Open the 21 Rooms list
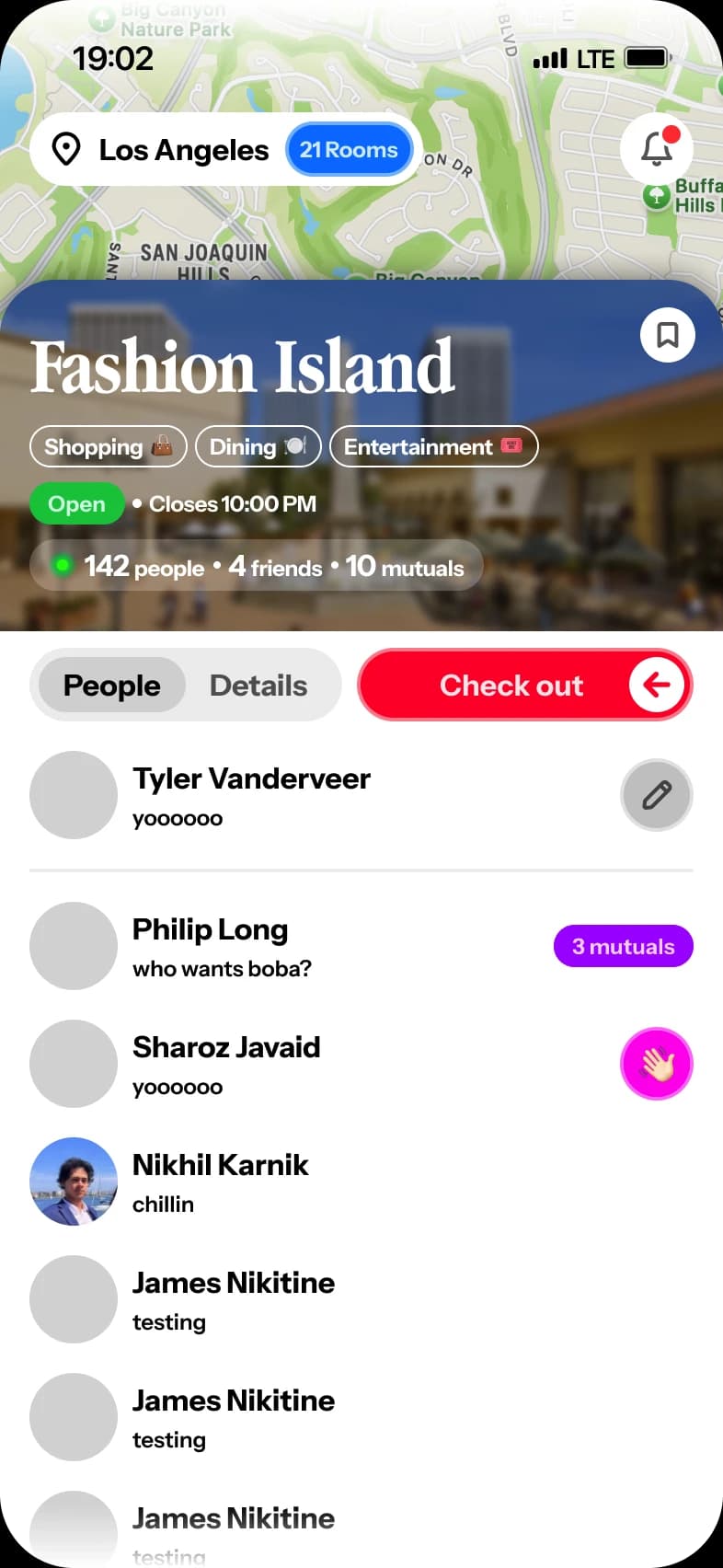The image size is (723, 1568). (349, 150)
